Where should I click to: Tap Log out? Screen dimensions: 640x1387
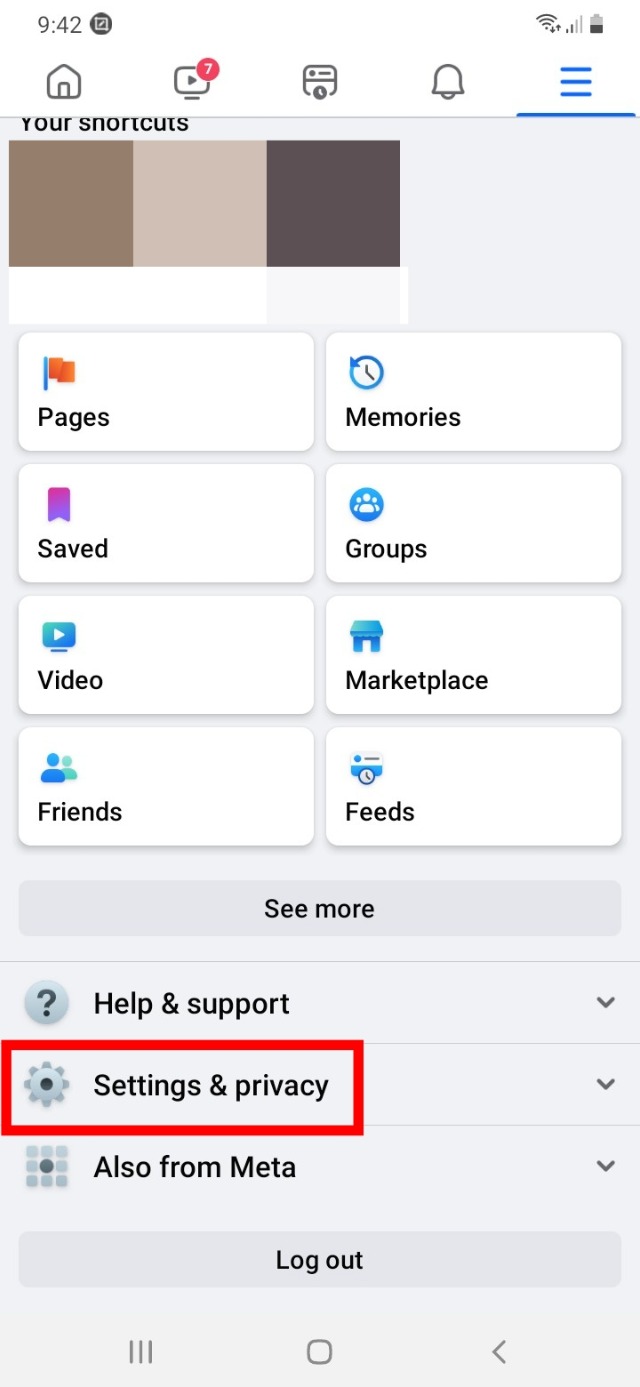320,1260
